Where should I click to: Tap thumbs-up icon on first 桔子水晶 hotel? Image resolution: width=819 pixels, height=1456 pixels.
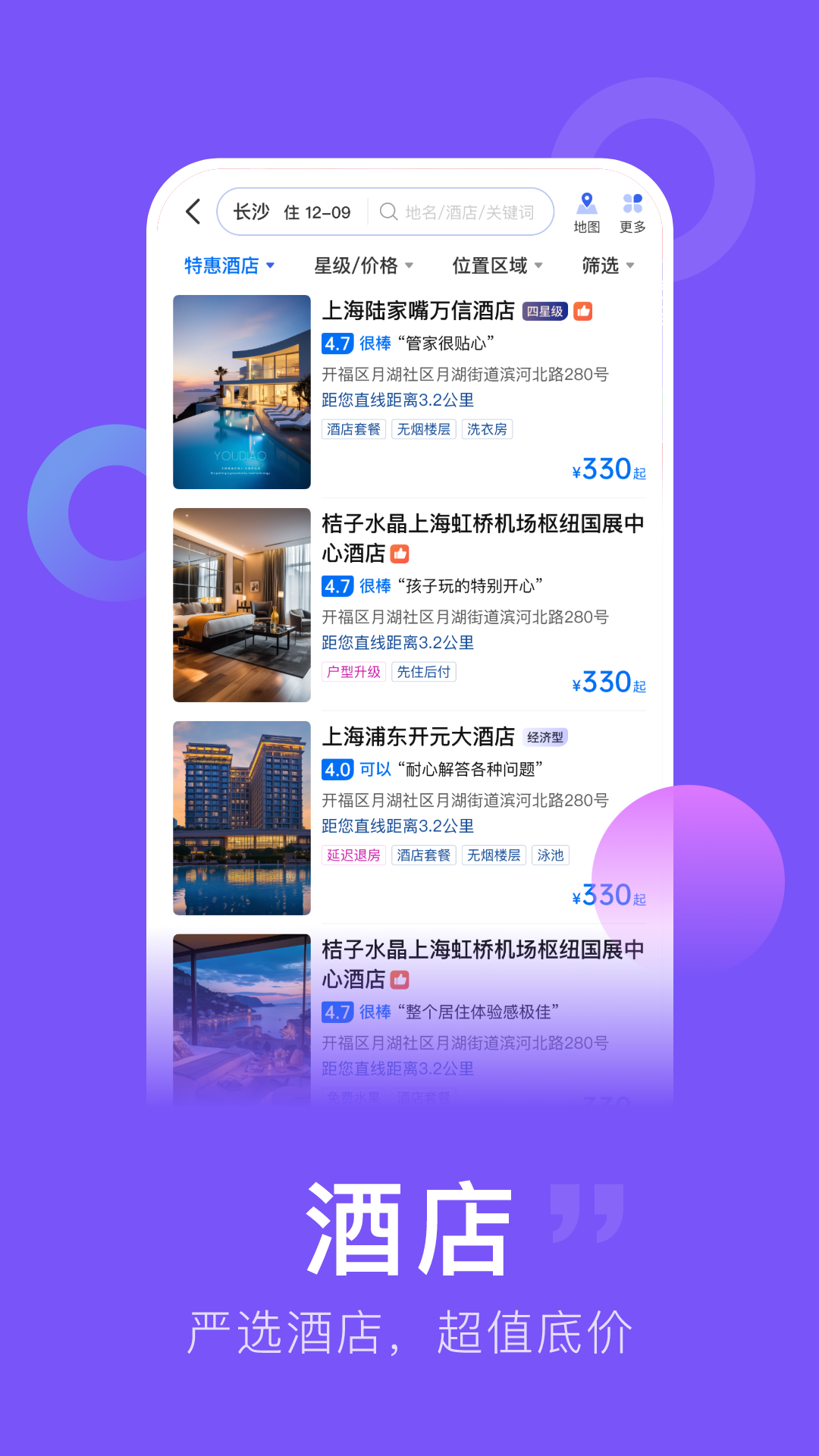tap(400, 554)
